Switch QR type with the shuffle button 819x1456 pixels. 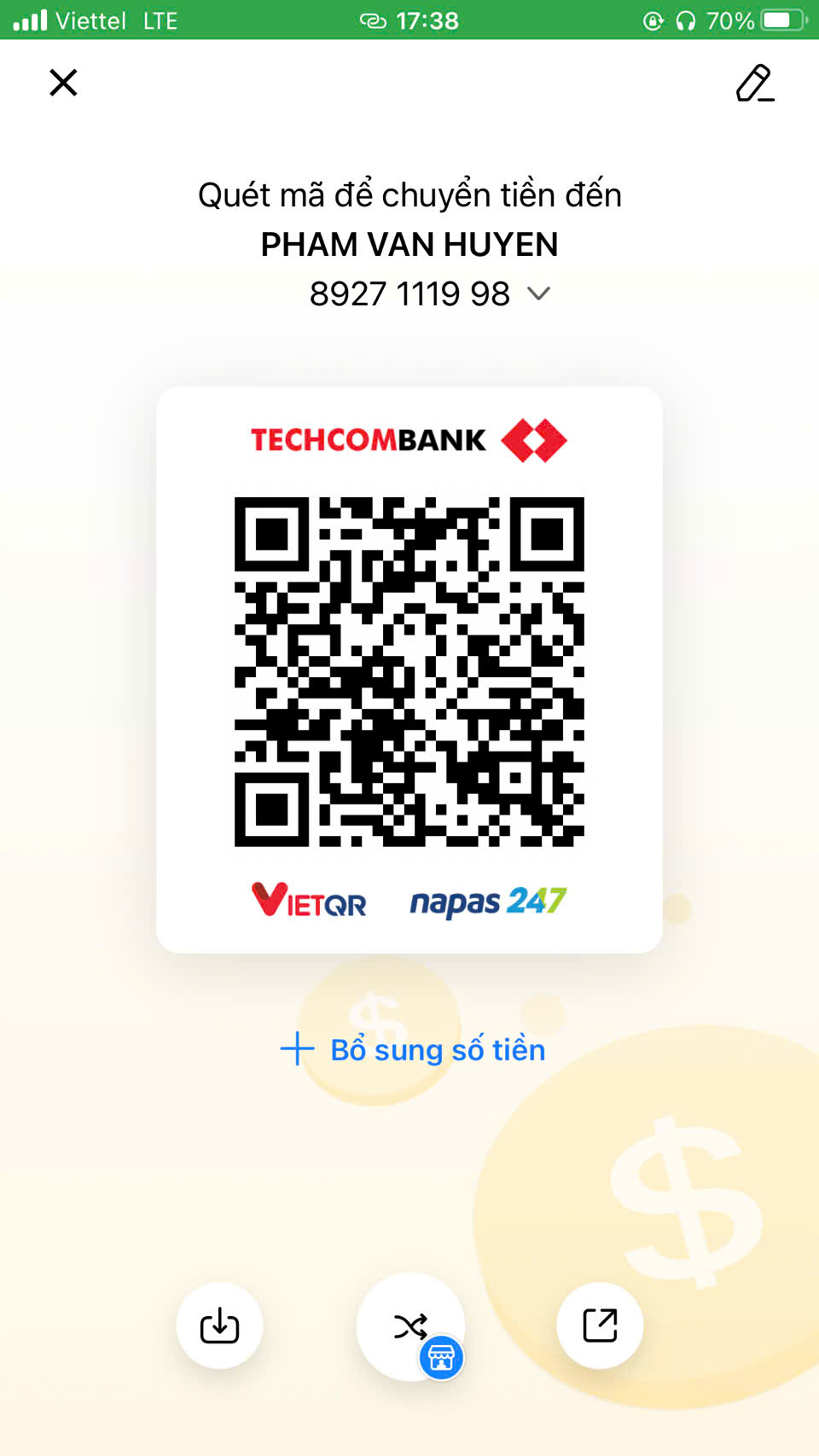(x=410, y=1326)
